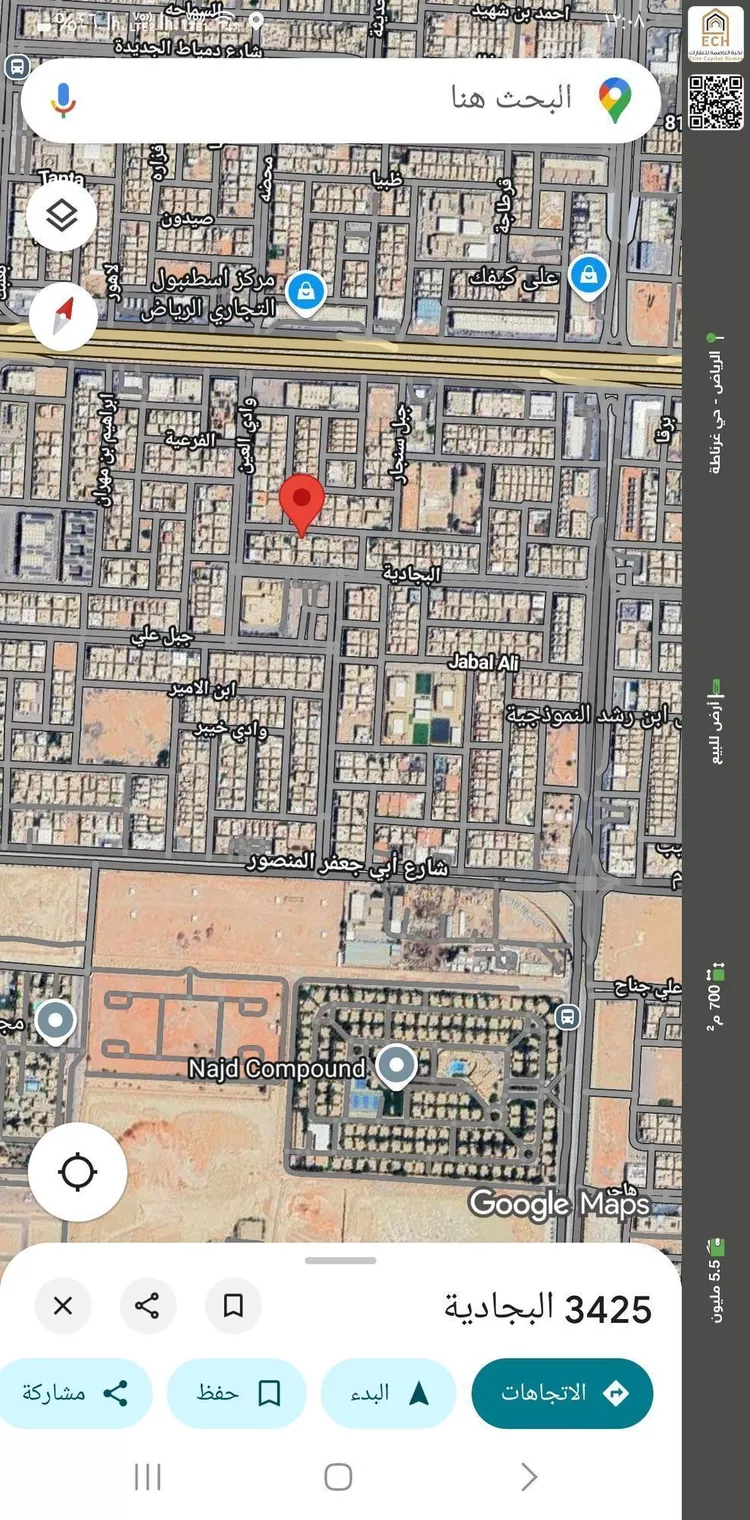This screenshot has height=1520, width=750.
Task: Open the Najd Compound place marker
Action: click(397, 1066)
